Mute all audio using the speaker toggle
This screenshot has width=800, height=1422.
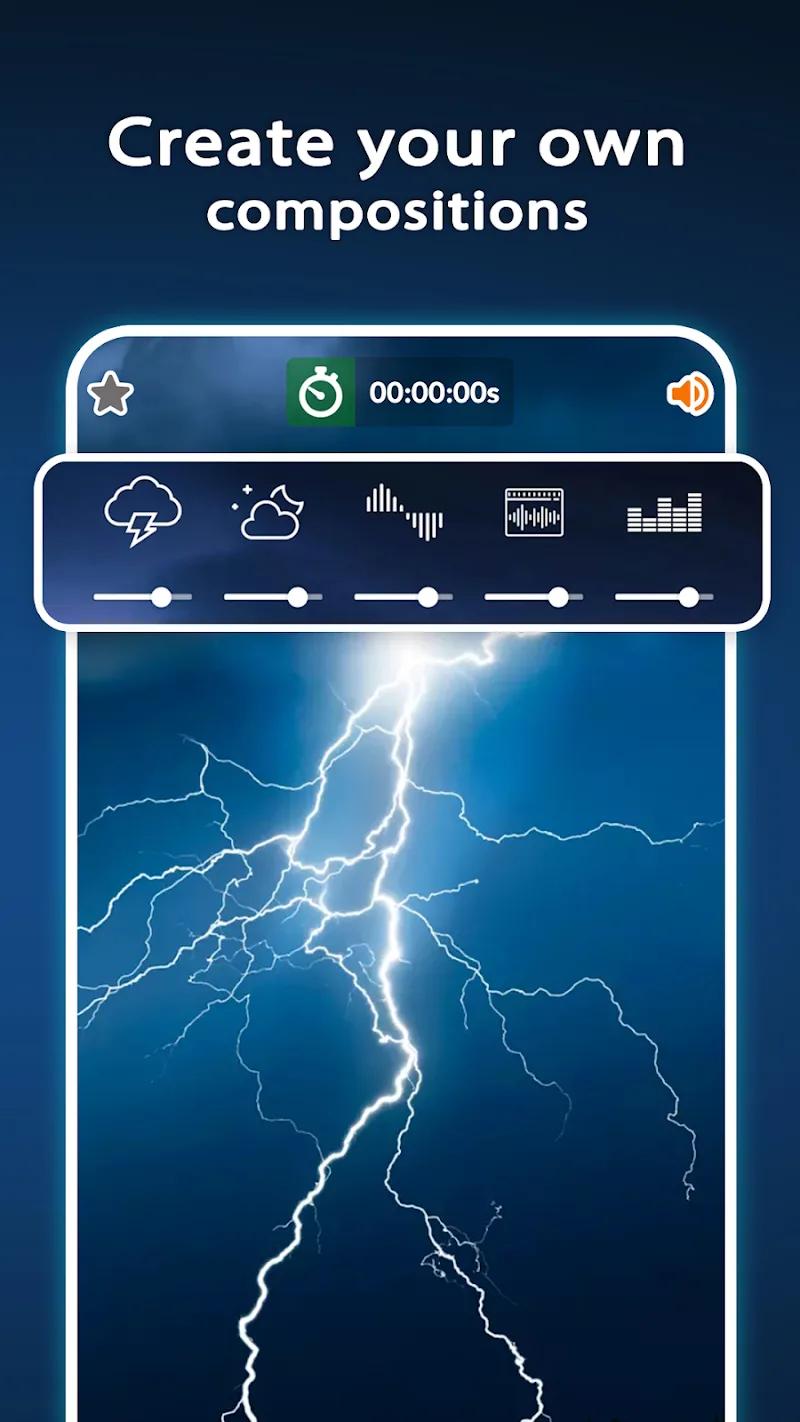click(x=688, y=393)
